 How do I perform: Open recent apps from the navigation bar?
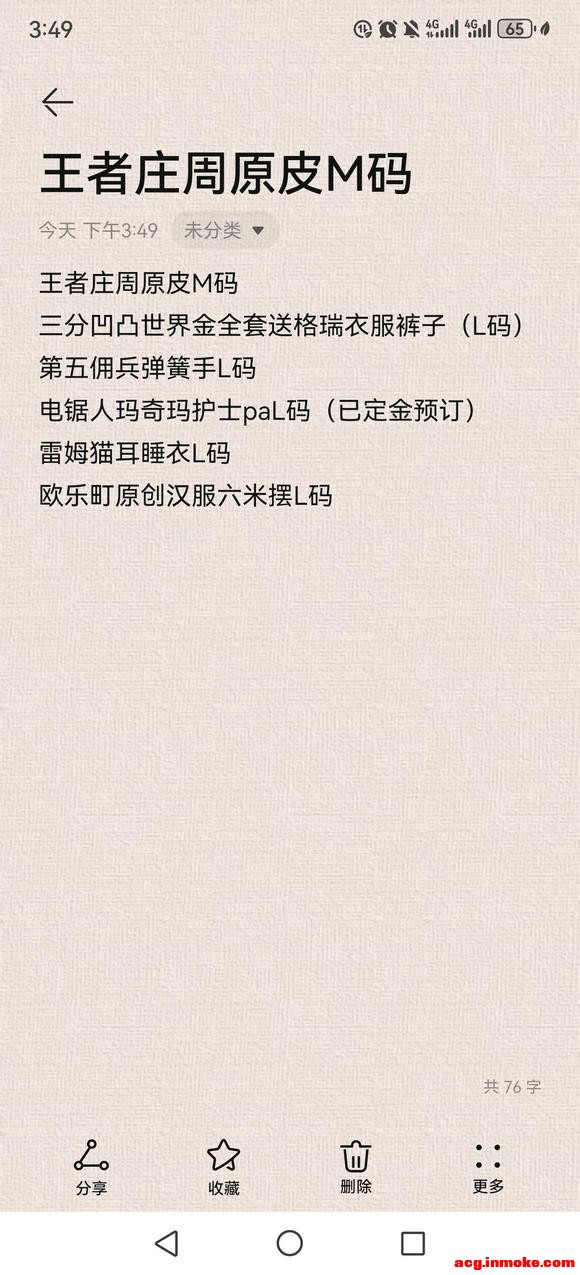pyautogui.click(x=413, y=1243)
